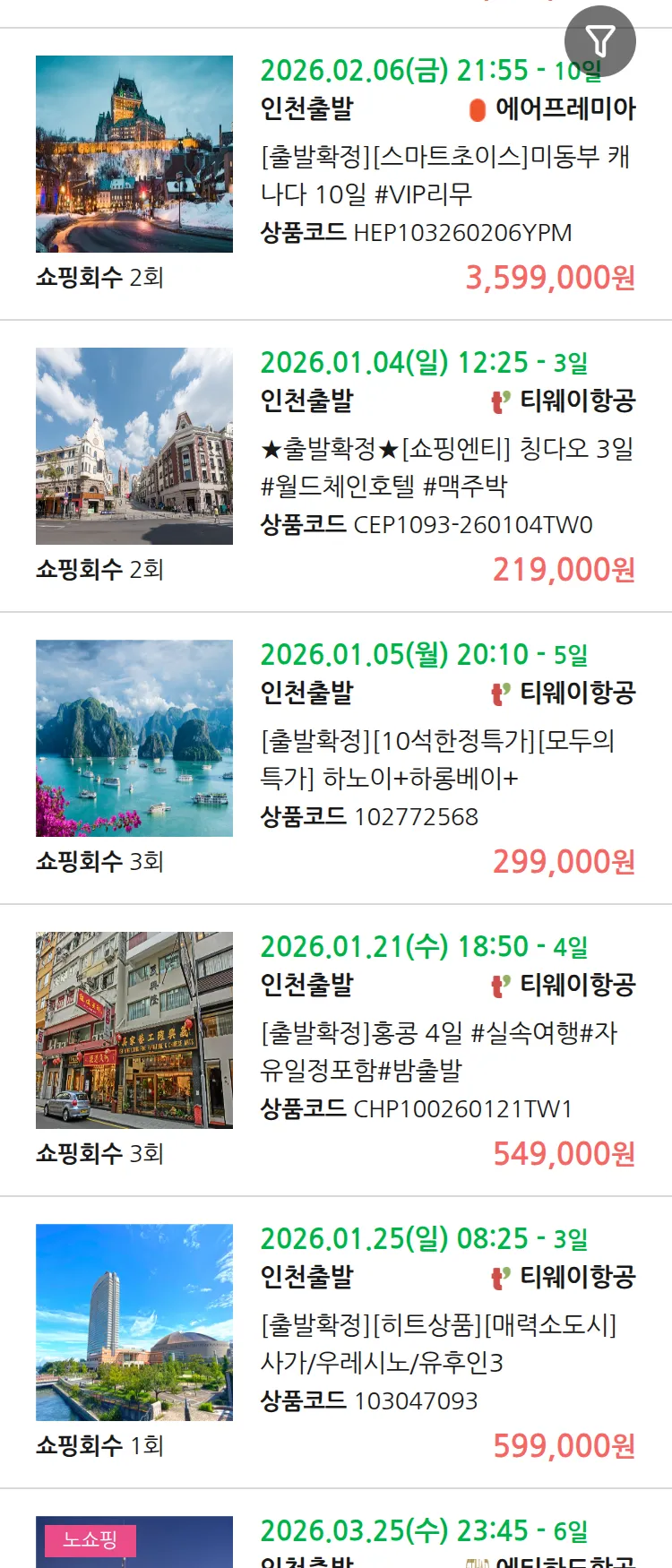Open the 3,599,000원 eastern Canada 10-day package

(x=446, y=175)
